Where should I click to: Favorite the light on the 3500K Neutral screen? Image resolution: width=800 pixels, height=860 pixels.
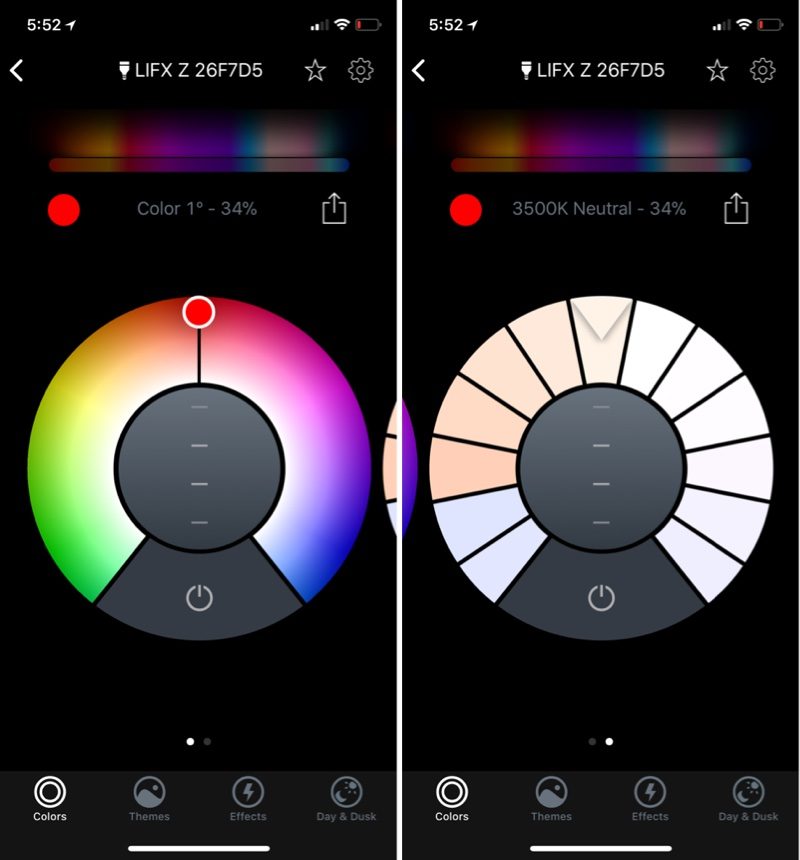pos(717,70)
